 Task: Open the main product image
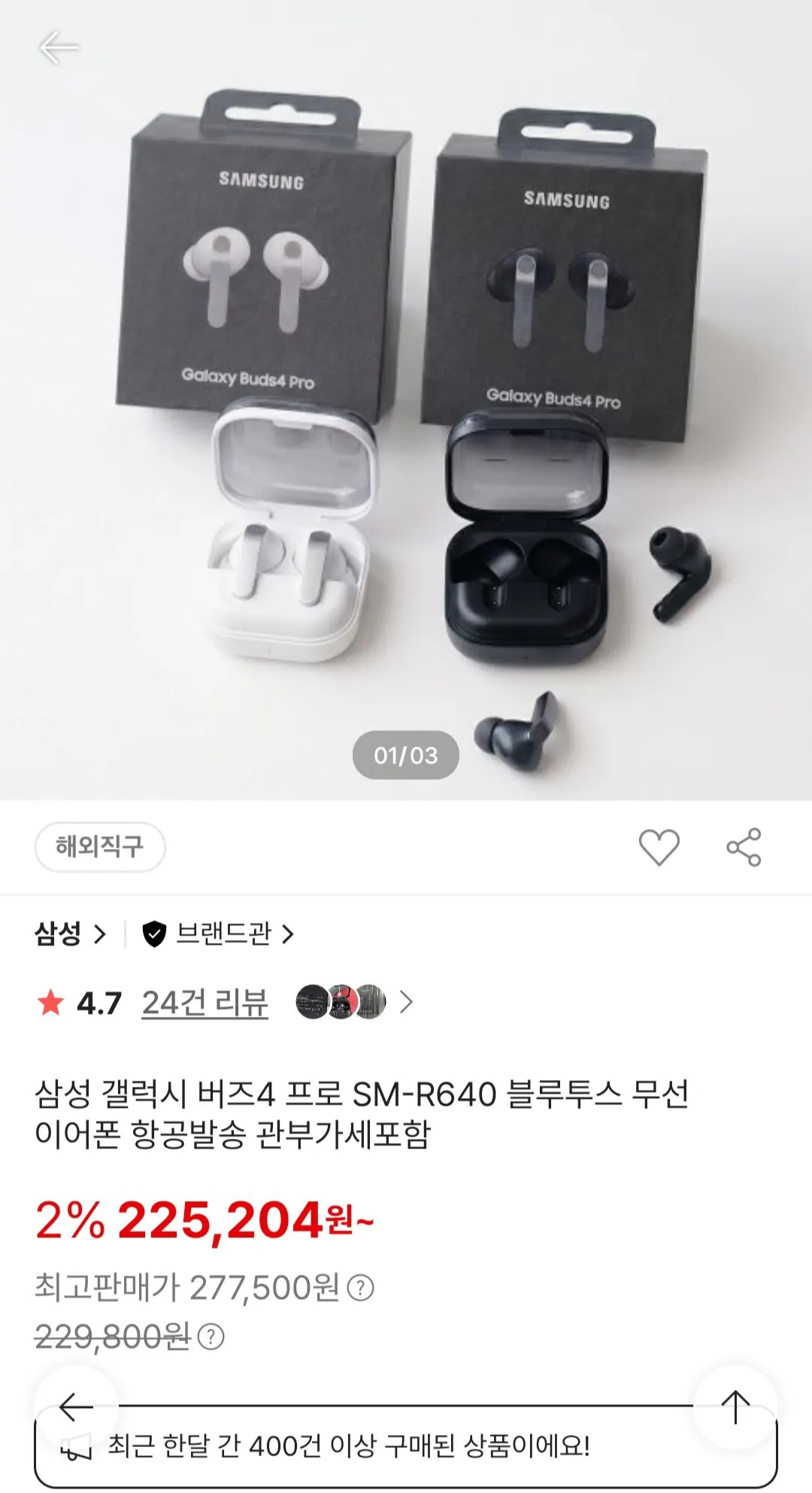[x=406, y=421]
